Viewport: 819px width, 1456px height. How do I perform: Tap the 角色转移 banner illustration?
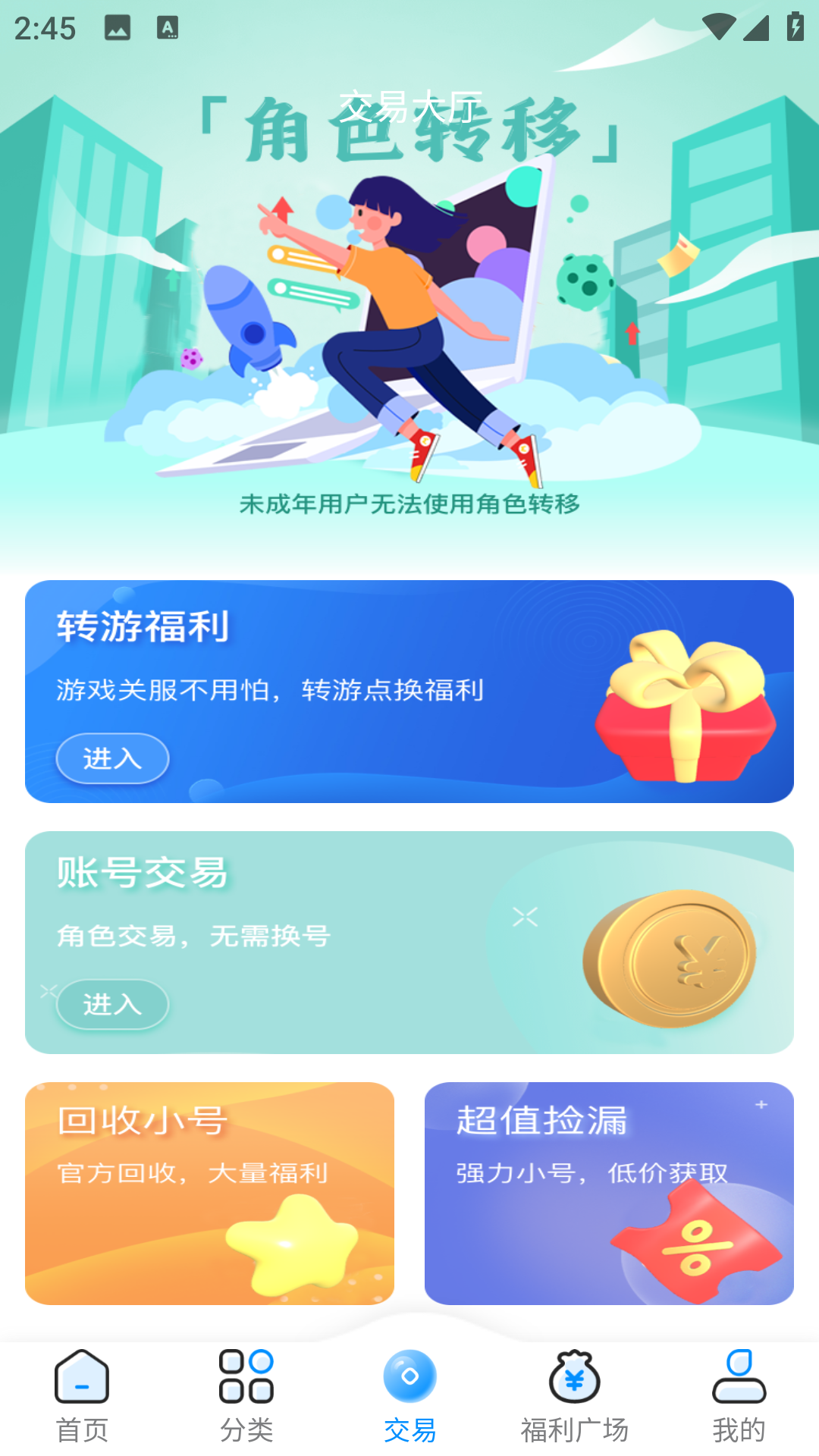(x=409, y=318)
